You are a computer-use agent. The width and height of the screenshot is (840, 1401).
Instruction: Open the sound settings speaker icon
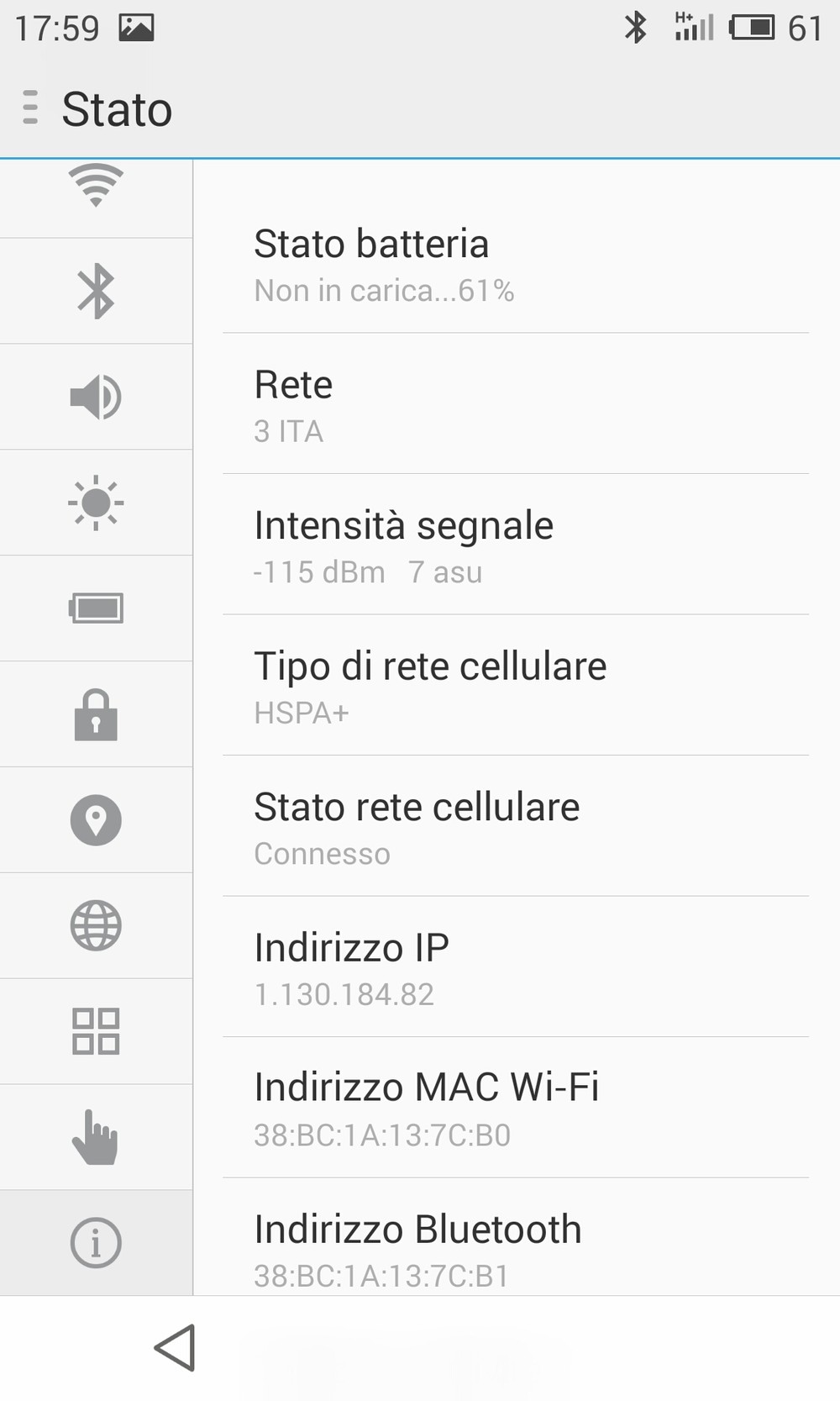96,397
